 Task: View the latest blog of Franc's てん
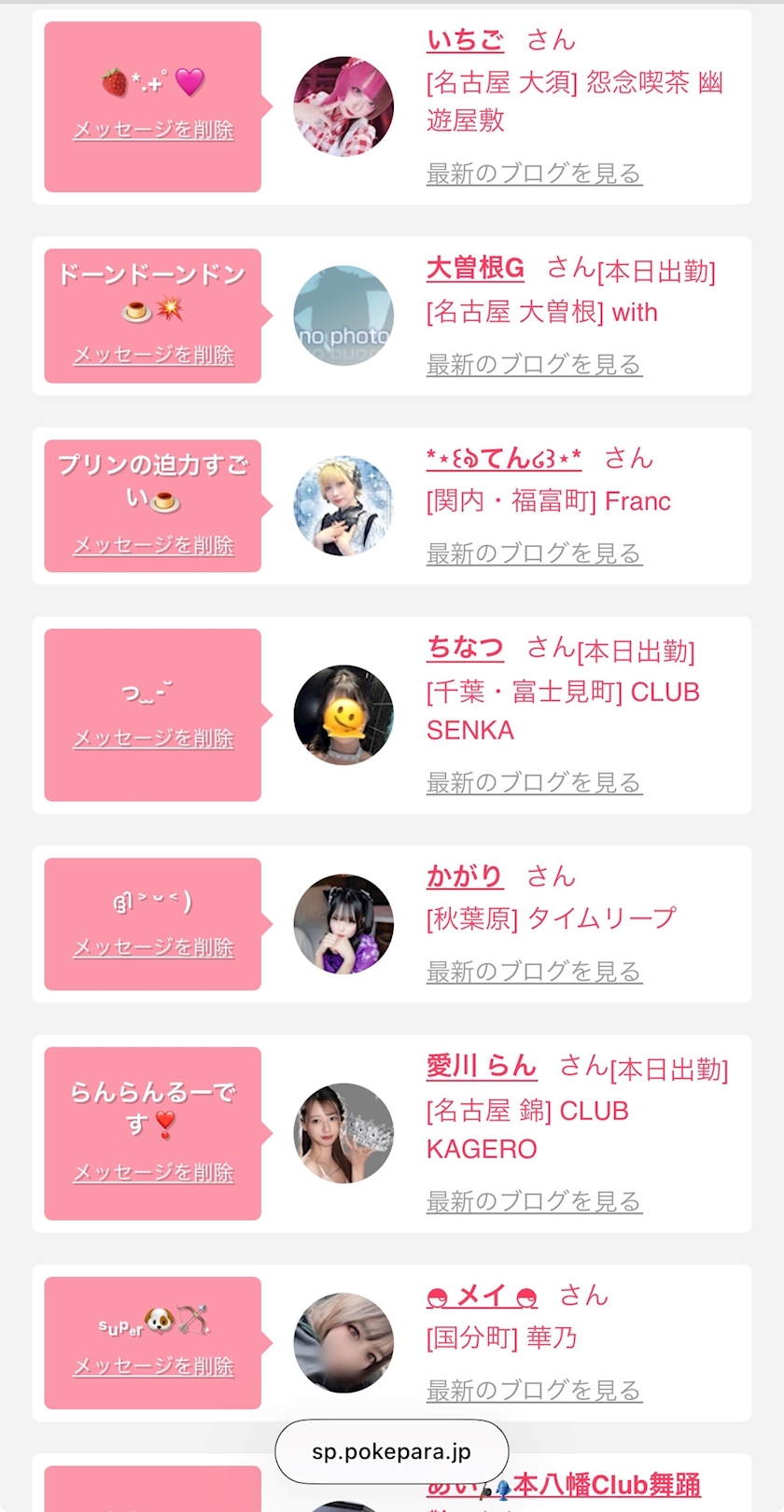pos(534,553)
